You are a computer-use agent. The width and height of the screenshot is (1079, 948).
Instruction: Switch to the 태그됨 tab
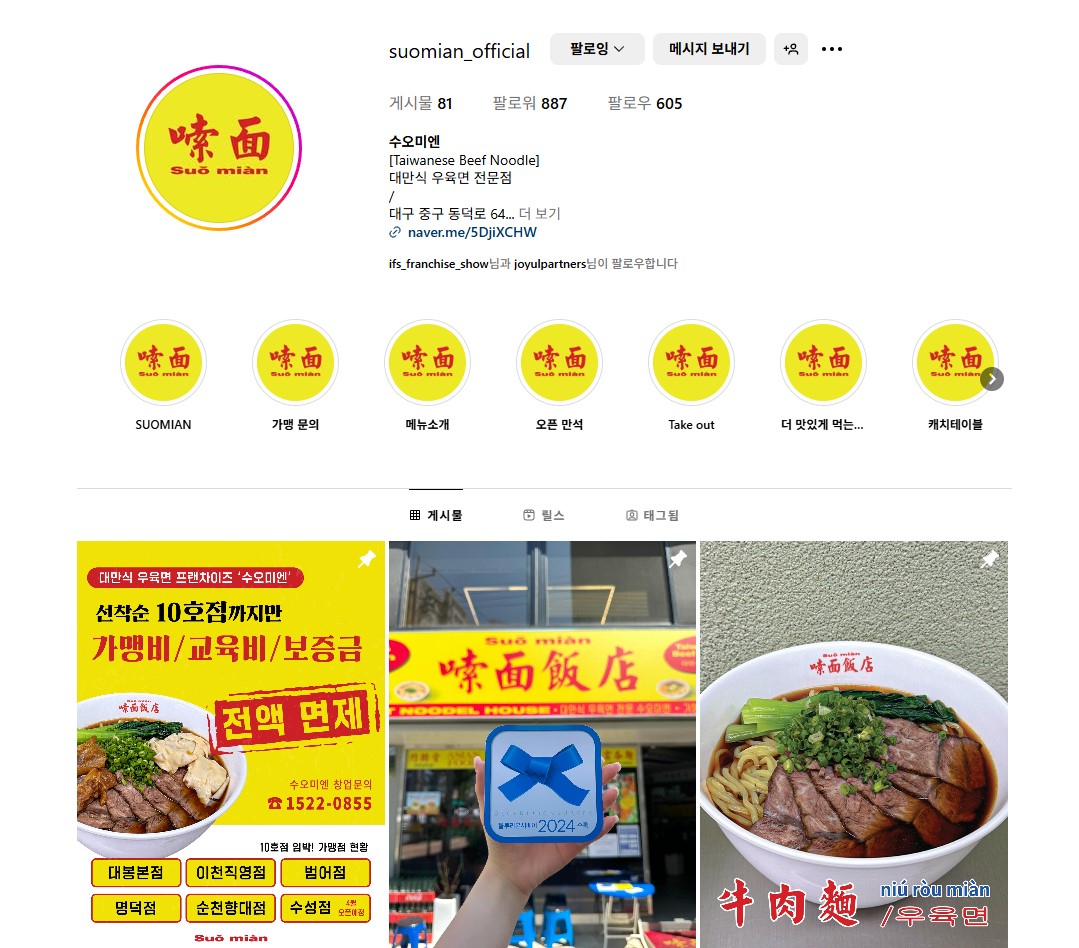[x=651, y=515]
